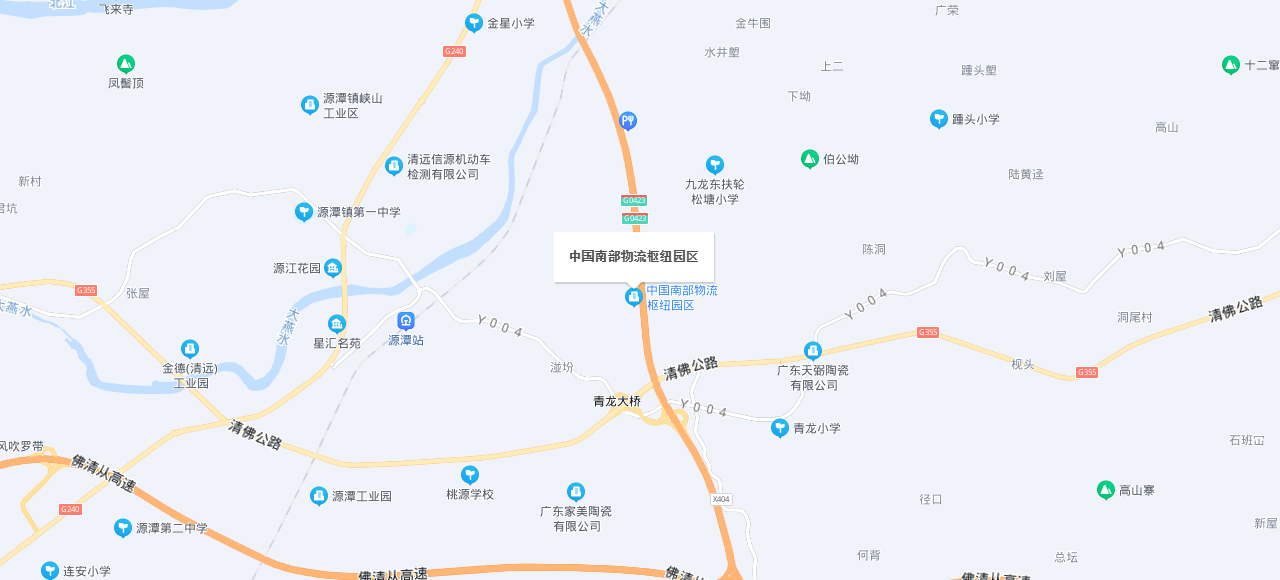Tap the 青龙小学 school marker
The image size is (1280, 580).
tap(780, 428)
